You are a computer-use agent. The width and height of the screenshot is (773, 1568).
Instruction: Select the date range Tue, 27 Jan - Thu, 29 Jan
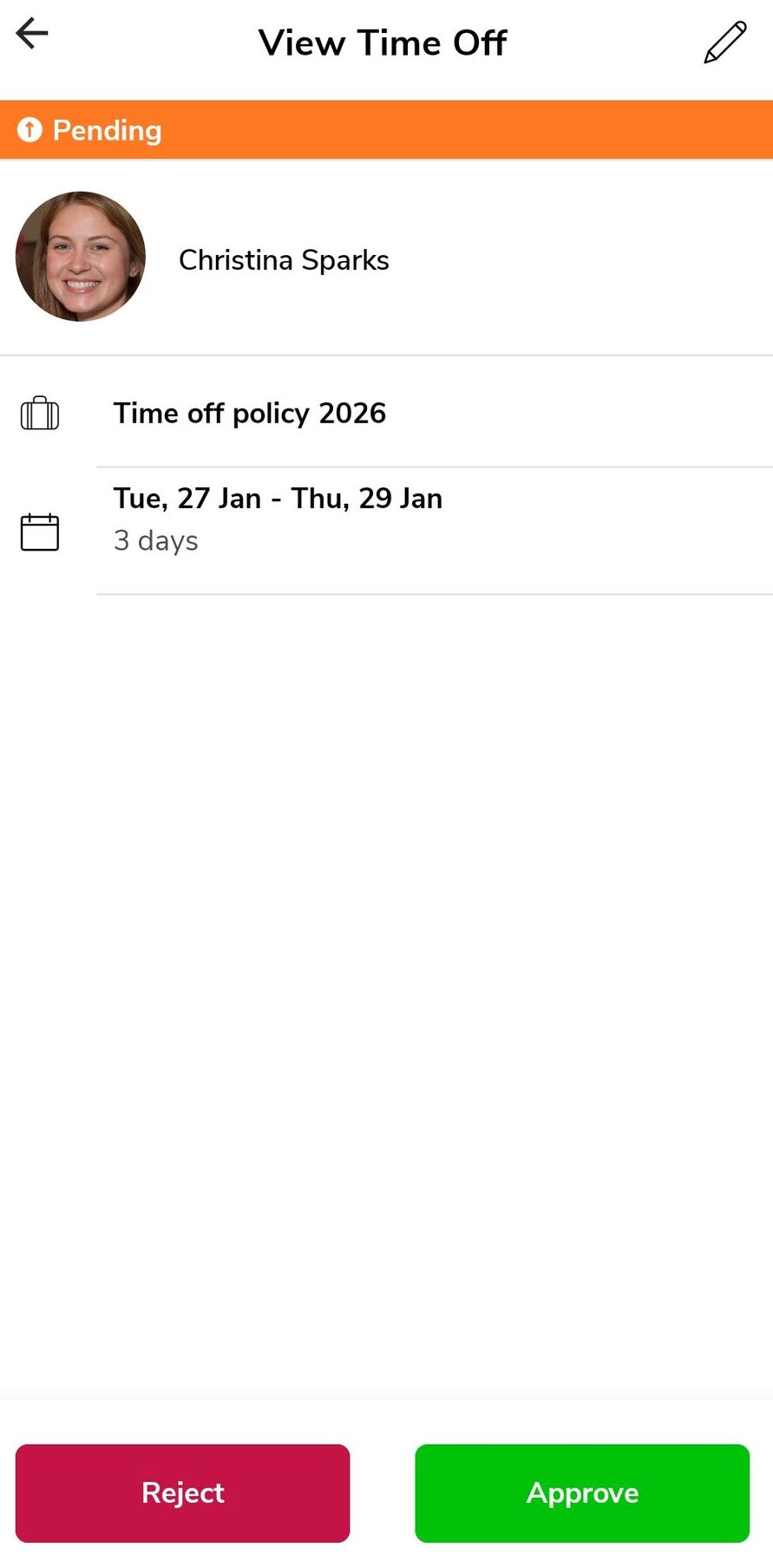tap(278, 498)
